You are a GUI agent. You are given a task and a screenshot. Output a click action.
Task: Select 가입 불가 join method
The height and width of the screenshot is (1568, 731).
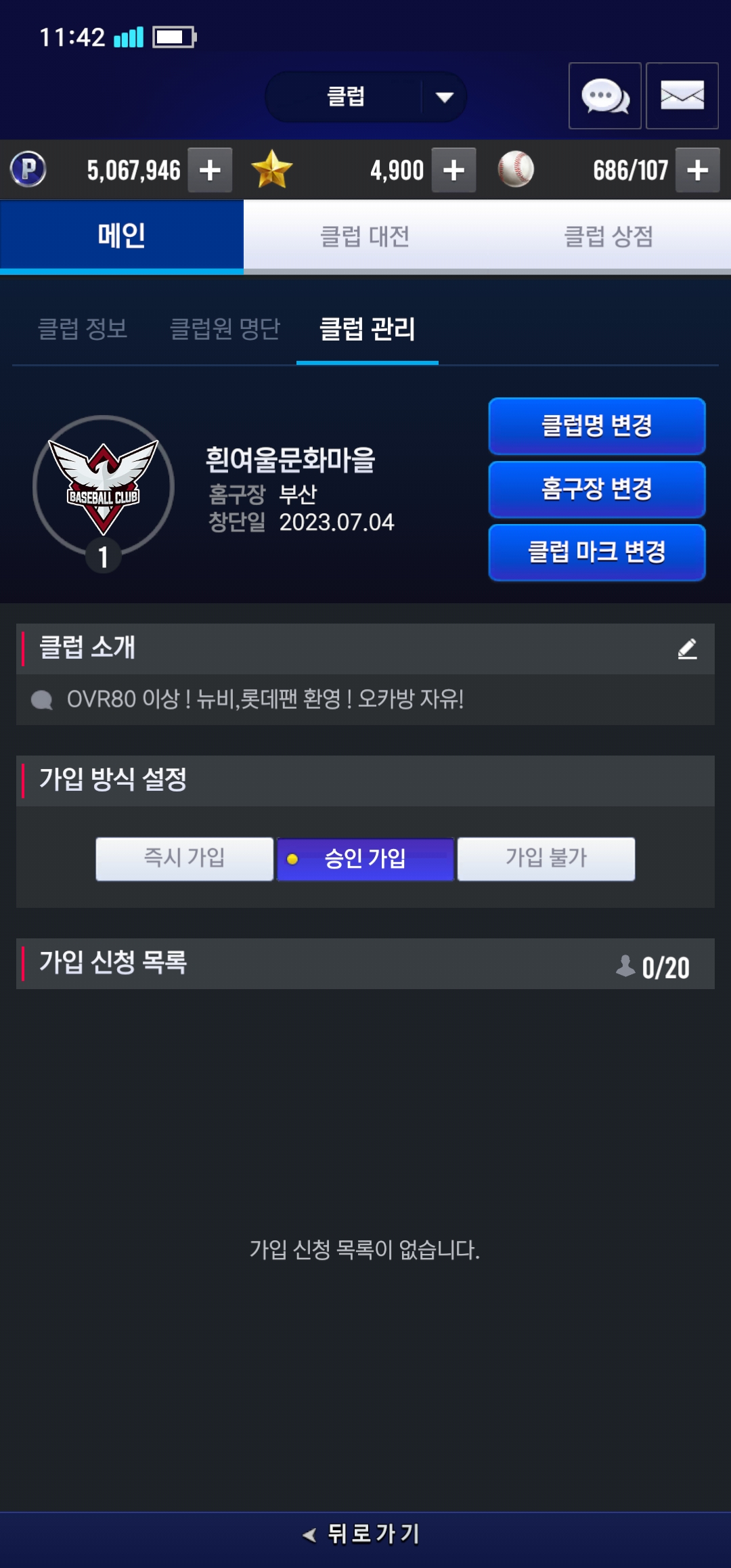point(546,858)
